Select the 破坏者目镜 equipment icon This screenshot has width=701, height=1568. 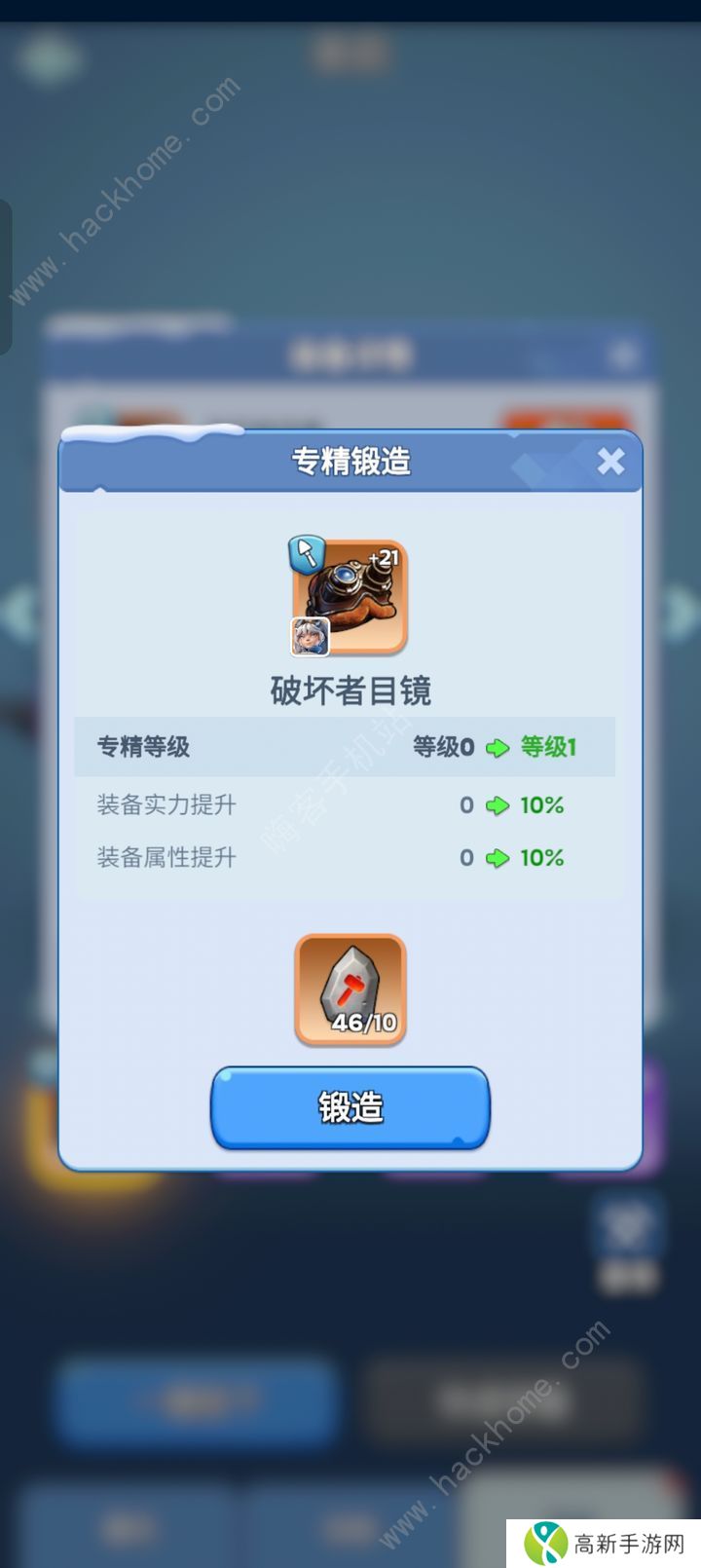click(x=350, y=592)
